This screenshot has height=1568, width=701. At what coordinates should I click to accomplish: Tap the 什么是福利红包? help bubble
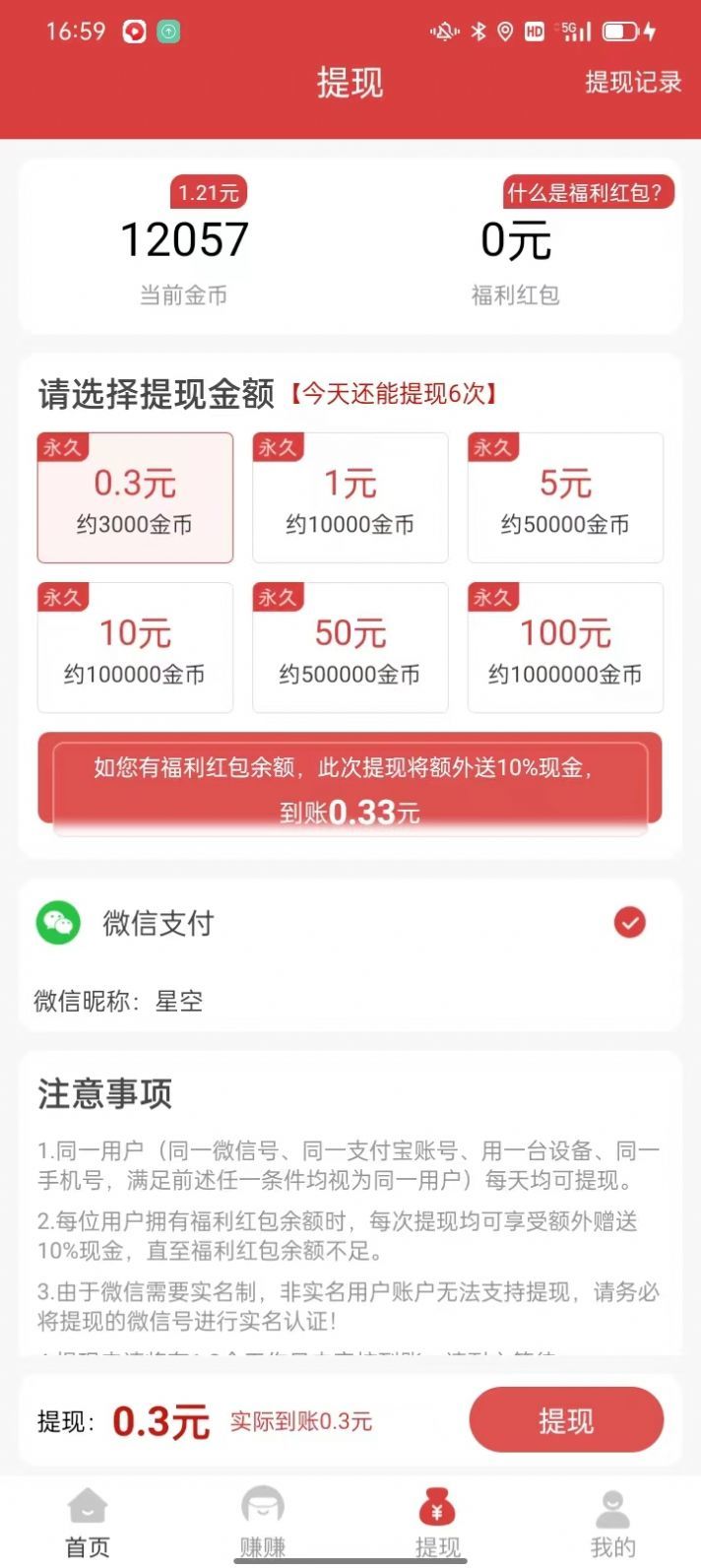(588, 193)
